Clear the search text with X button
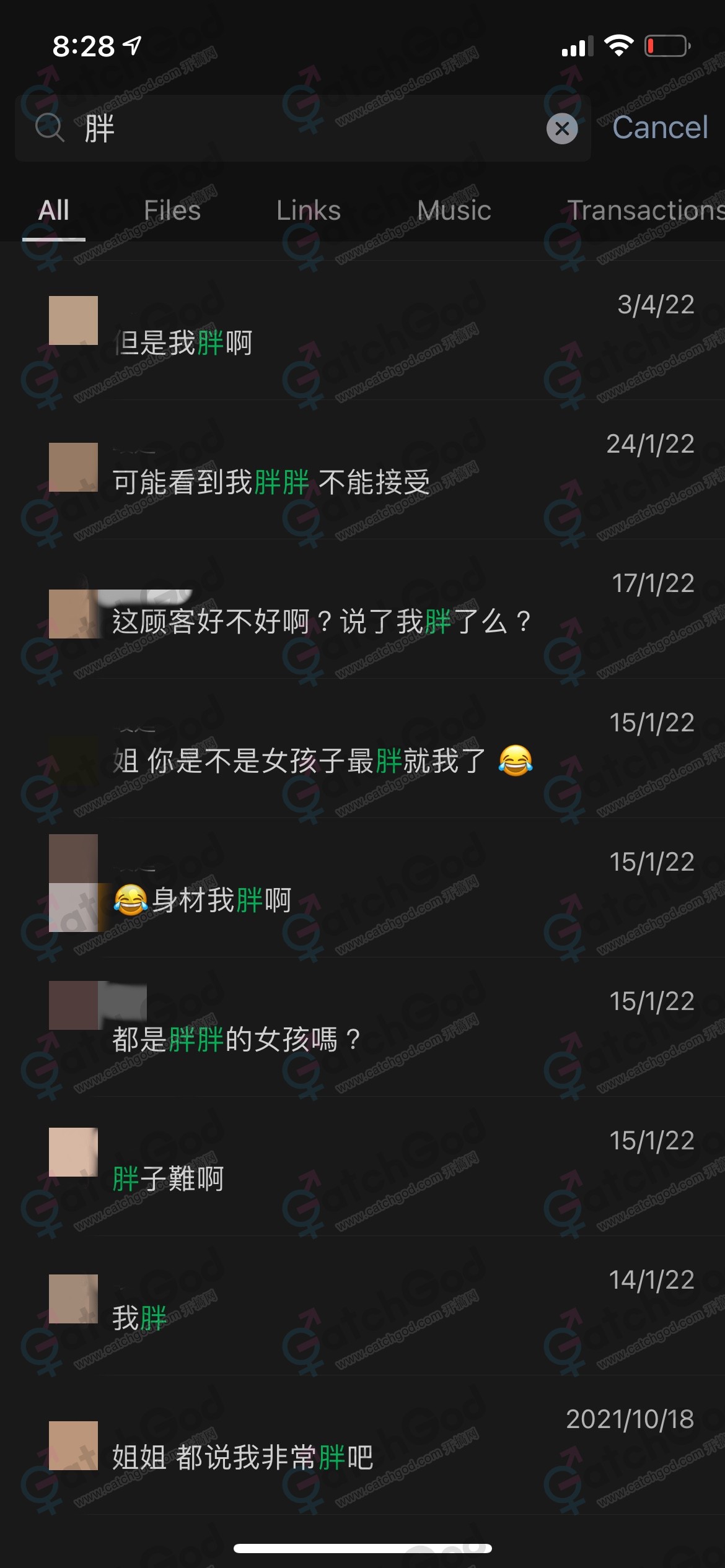Screen dimensions: 725x1568 coord(562,129)
